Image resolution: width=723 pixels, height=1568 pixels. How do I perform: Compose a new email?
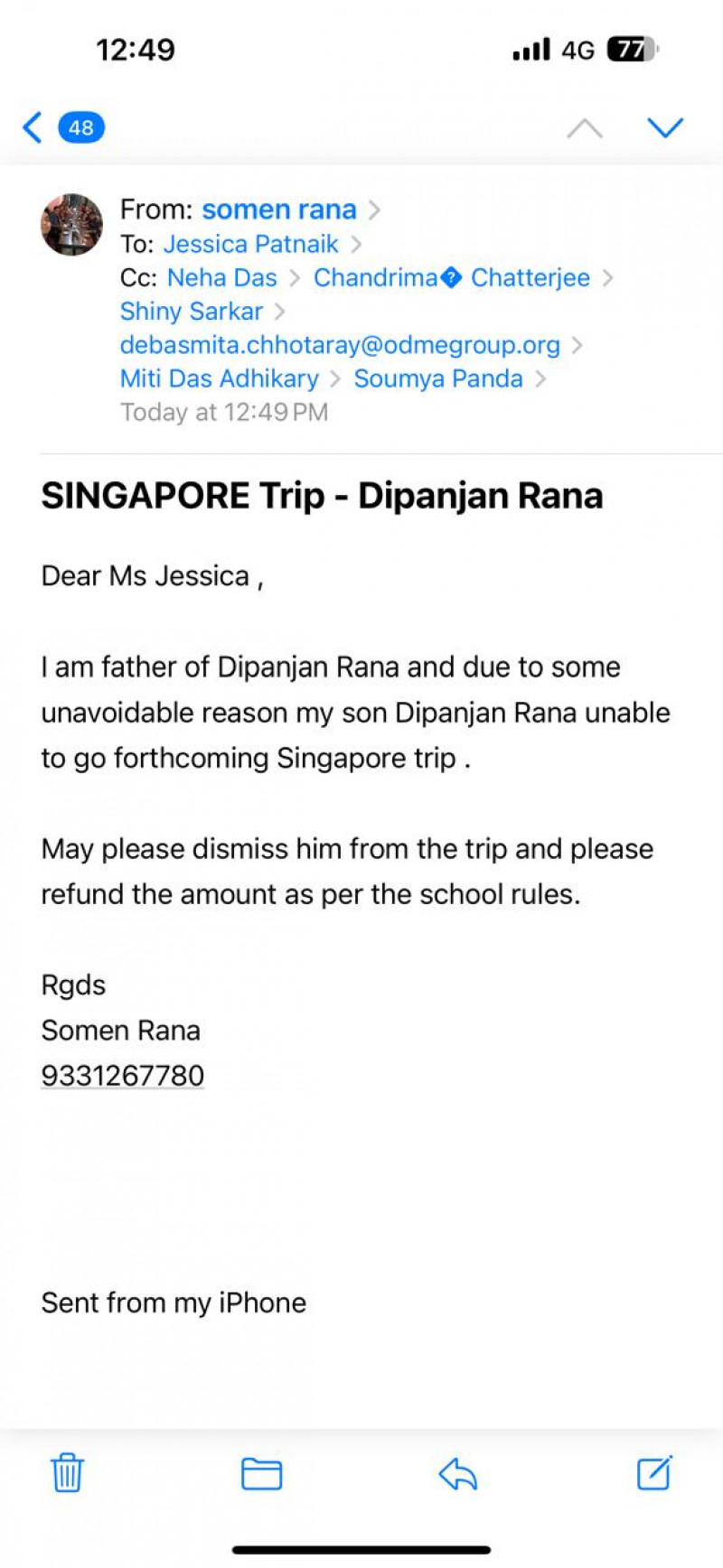653,1472
